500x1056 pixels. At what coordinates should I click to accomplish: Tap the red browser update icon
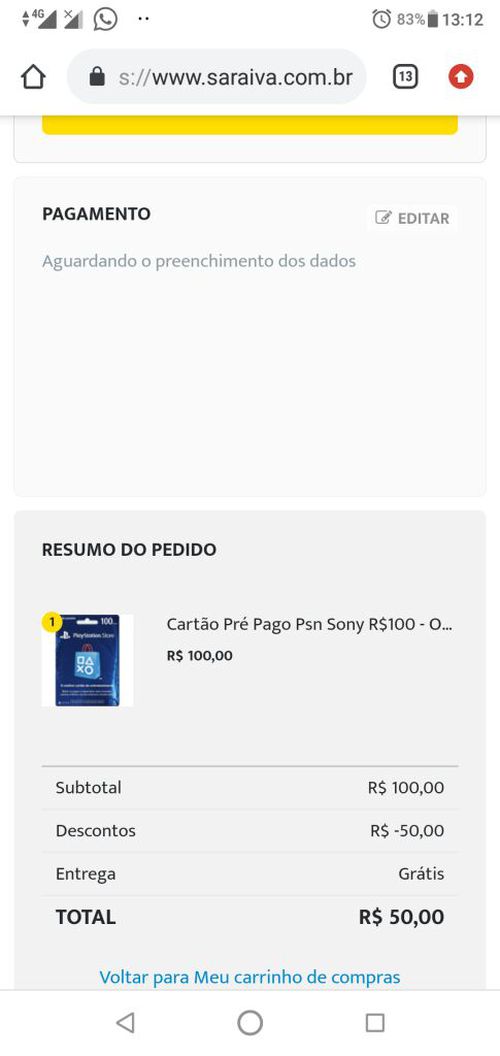461,77
